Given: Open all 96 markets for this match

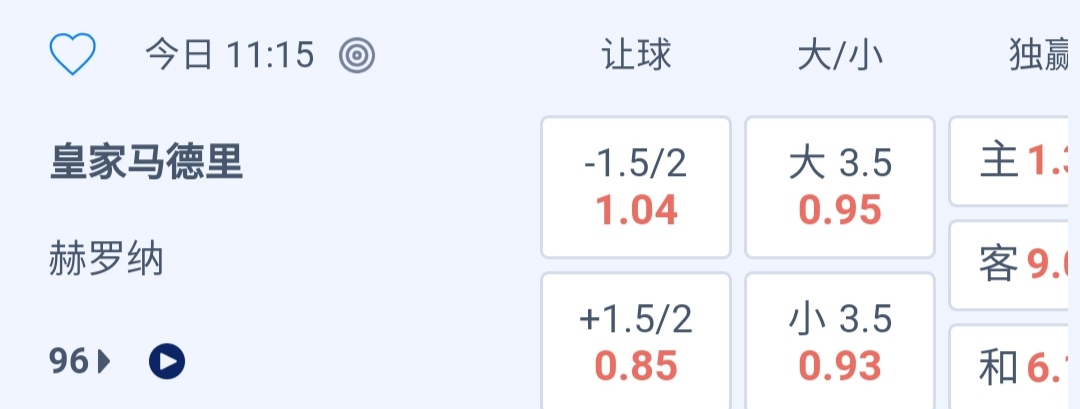Looking at the screenshot, I should coord(80,361).
